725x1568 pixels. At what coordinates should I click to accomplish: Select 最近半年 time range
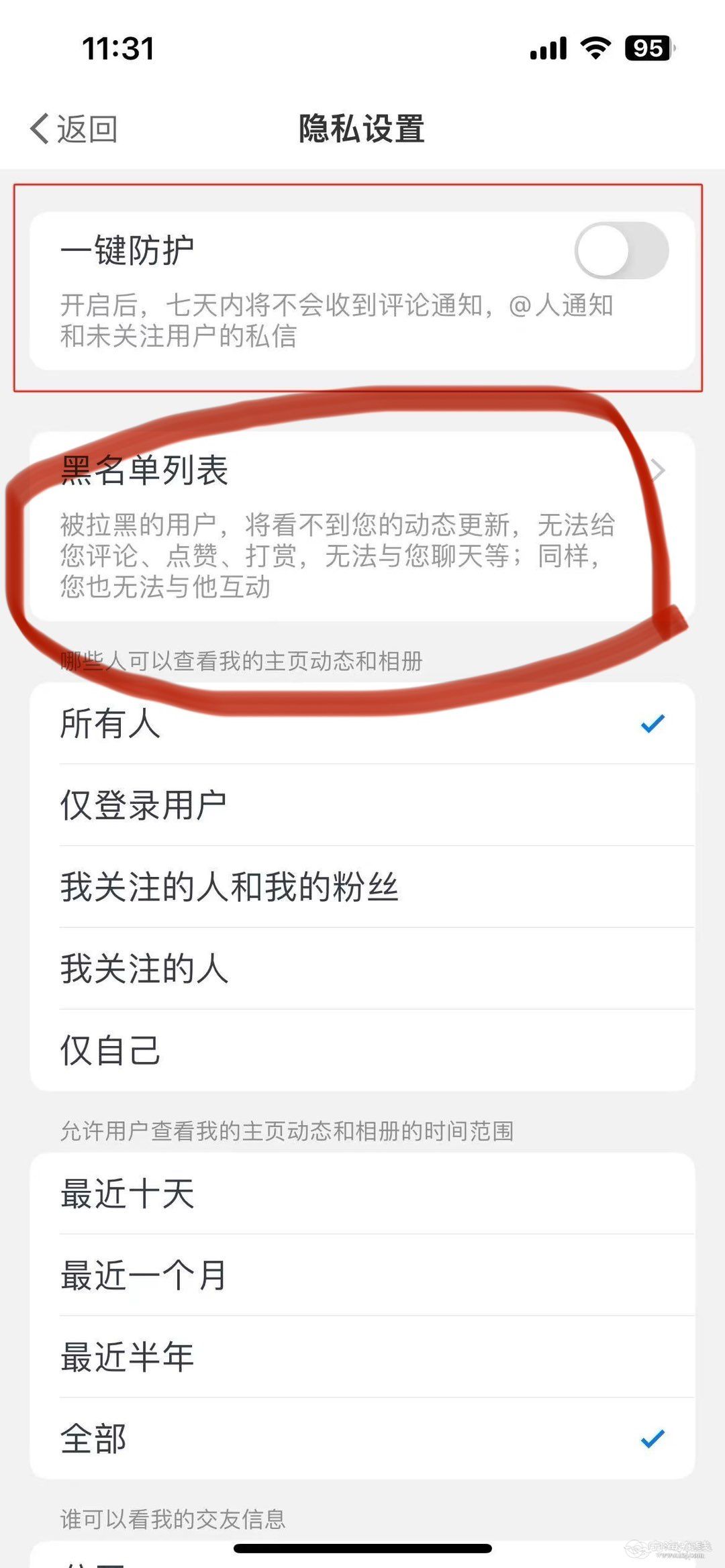(x=361, y=1357)
